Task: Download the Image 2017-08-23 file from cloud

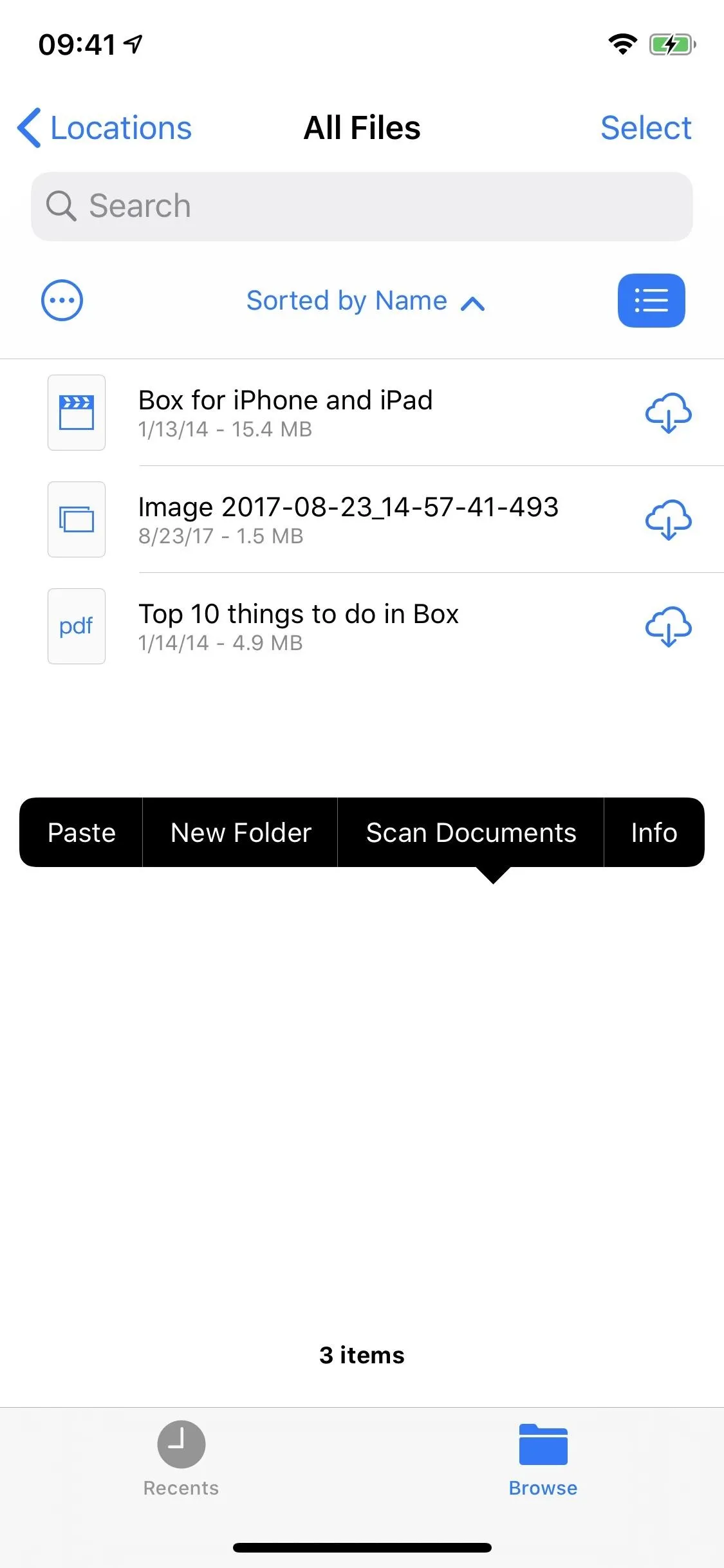Action: point(668,519)
